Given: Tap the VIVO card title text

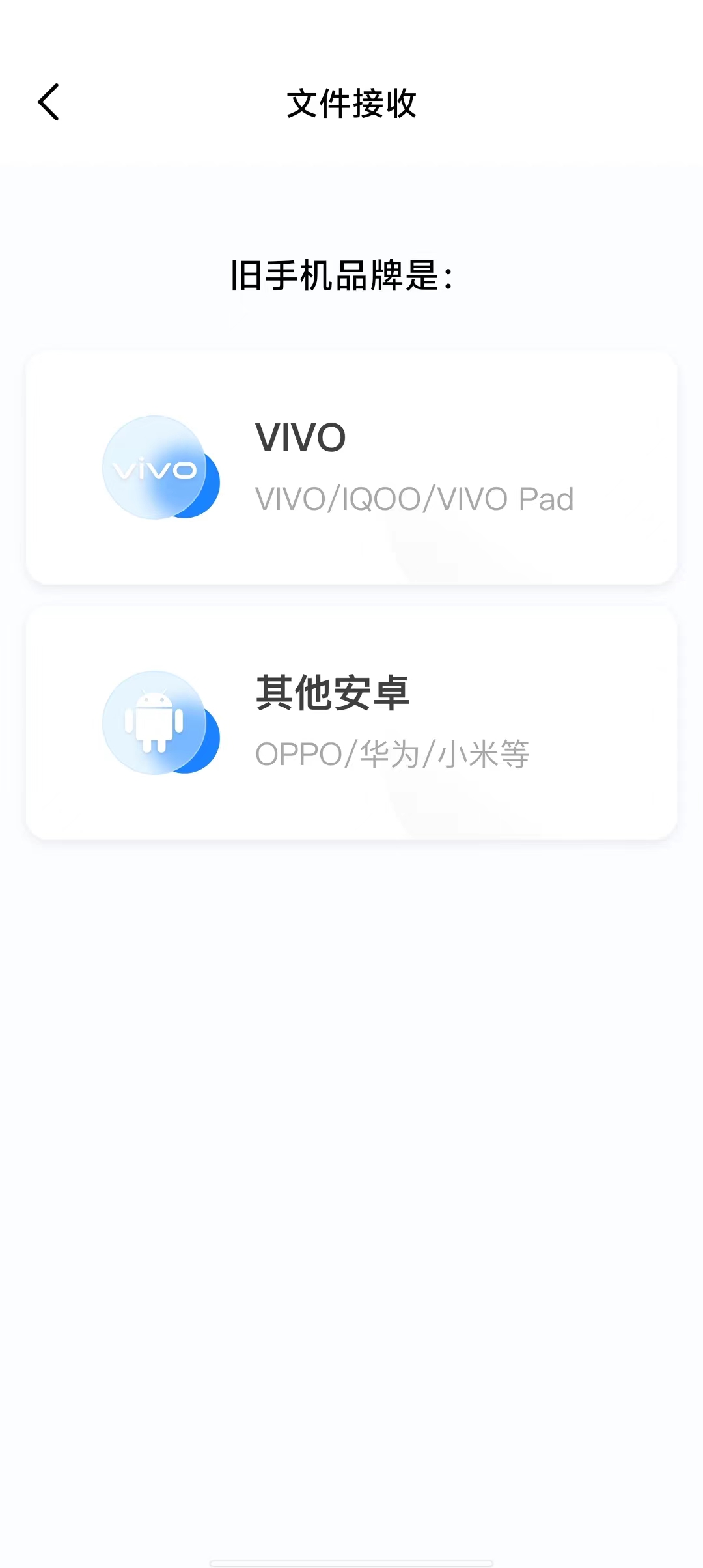Looking at the screenshot, I should (x=301, y=438).
